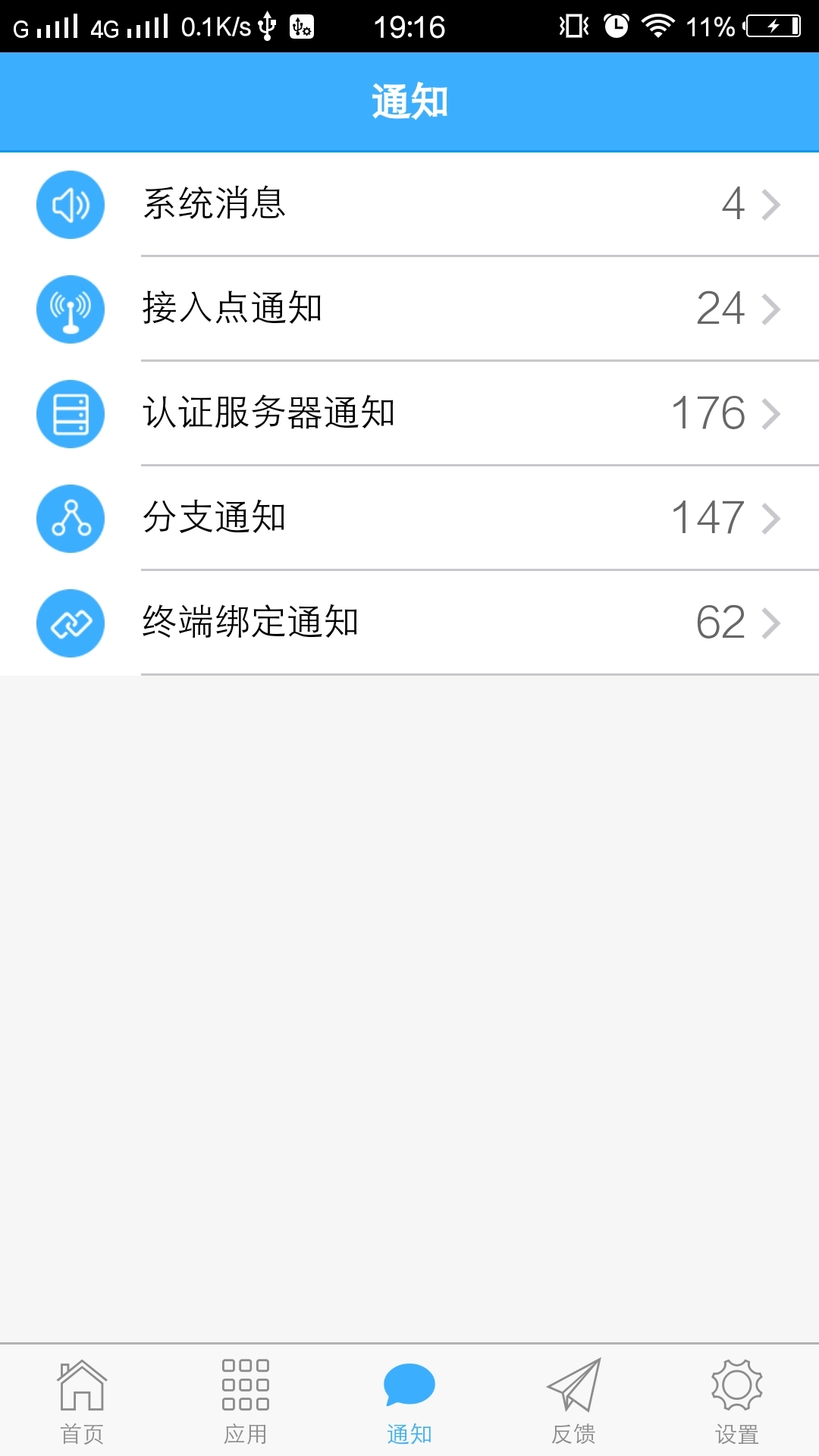The height and width of the screenshot is (1456, 819).
Task: Click the speaker icon next to 系统消息
Action: click(x=70, y=205)
